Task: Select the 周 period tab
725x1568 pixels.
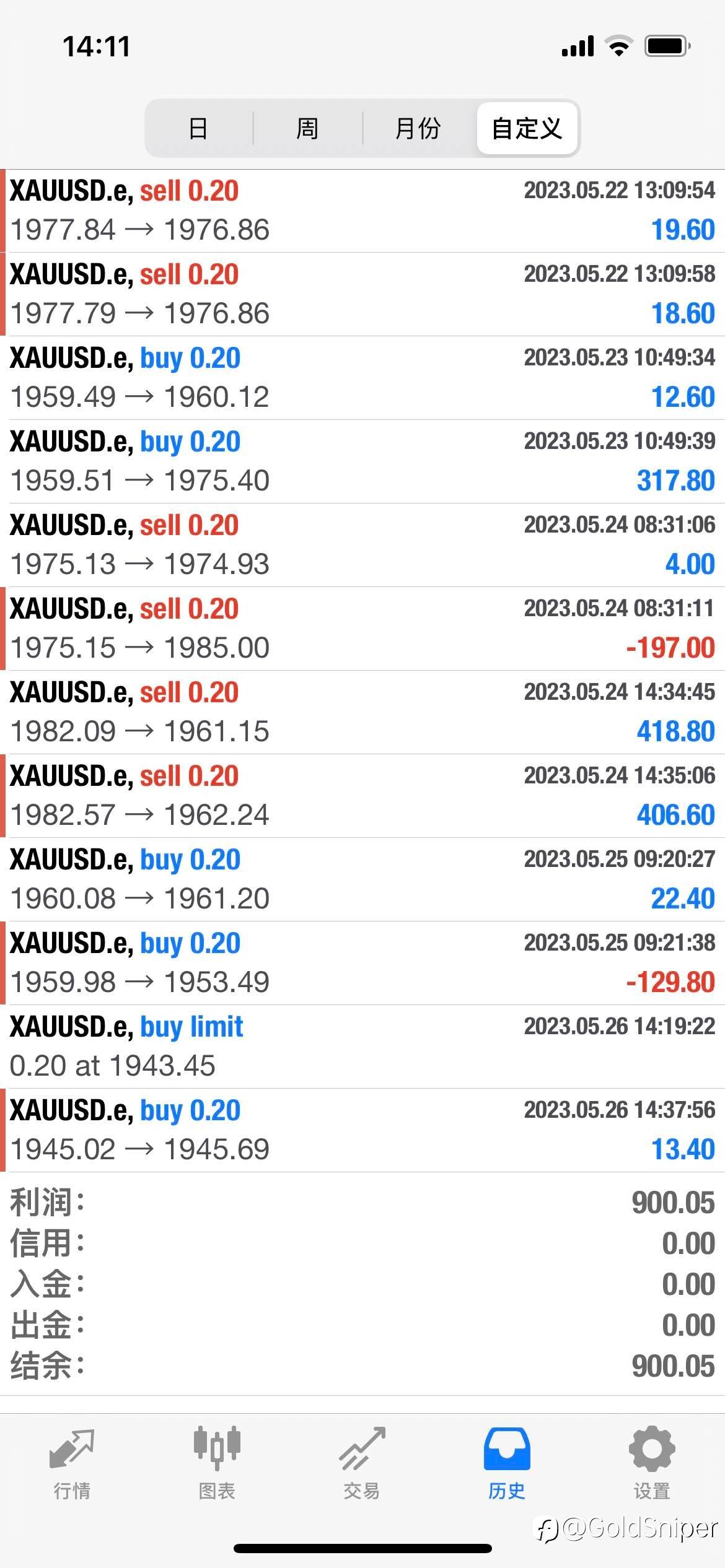Action: click(x=307, y=128)
